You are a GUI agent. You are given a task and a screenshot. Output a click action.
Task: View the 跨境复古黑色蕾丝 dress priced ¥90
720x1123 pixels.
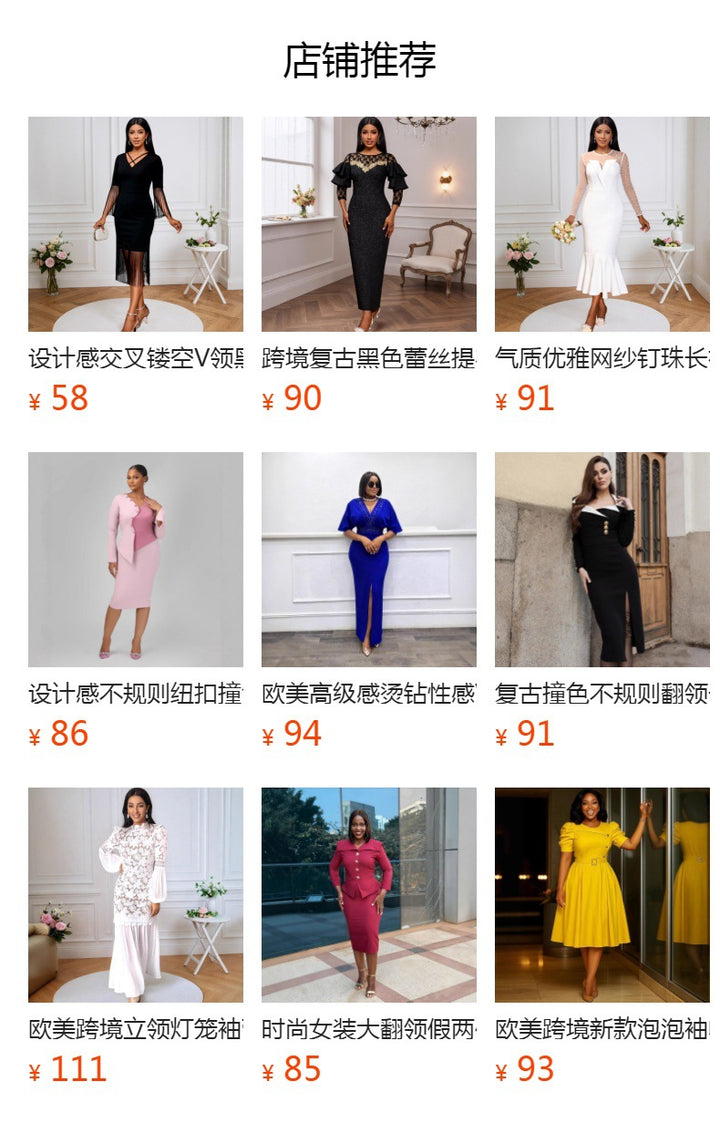tap(369, 224)
